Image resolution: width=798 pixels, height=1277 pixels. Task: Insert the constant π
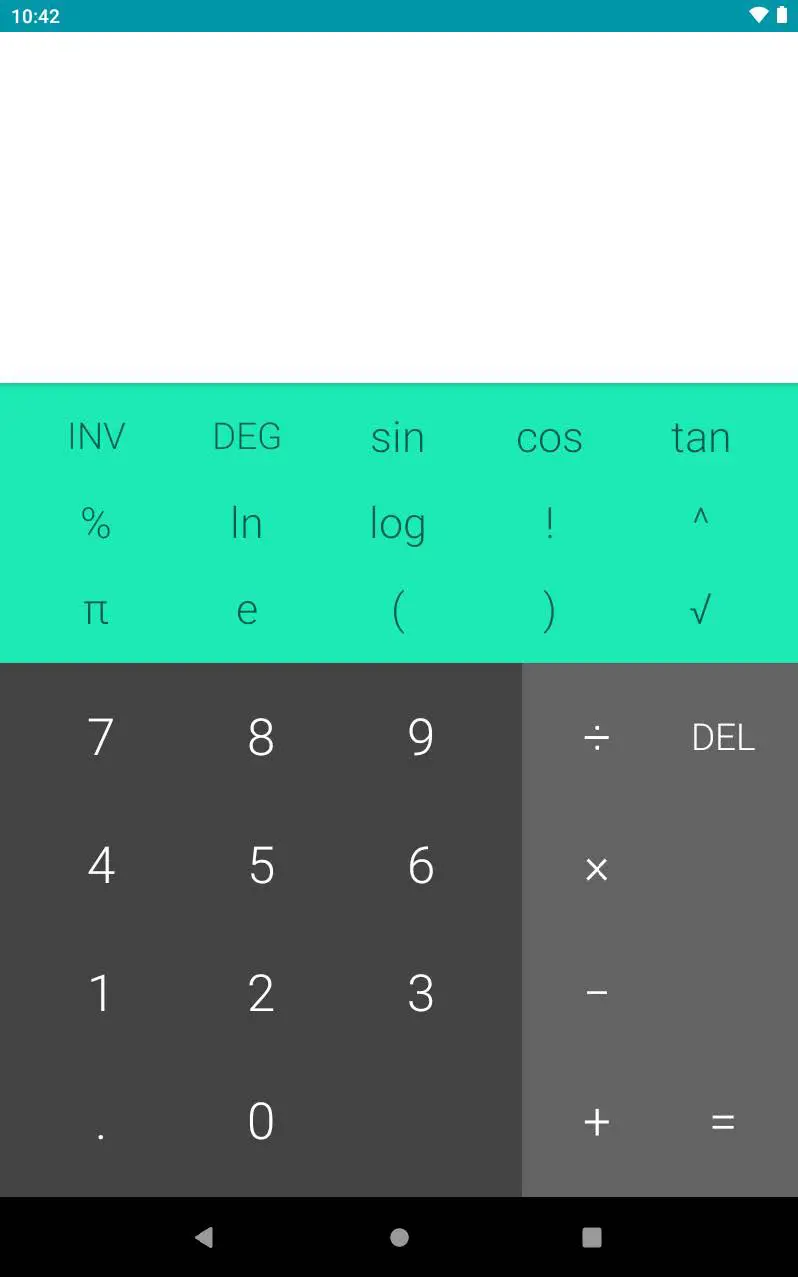tap(96, 610)
